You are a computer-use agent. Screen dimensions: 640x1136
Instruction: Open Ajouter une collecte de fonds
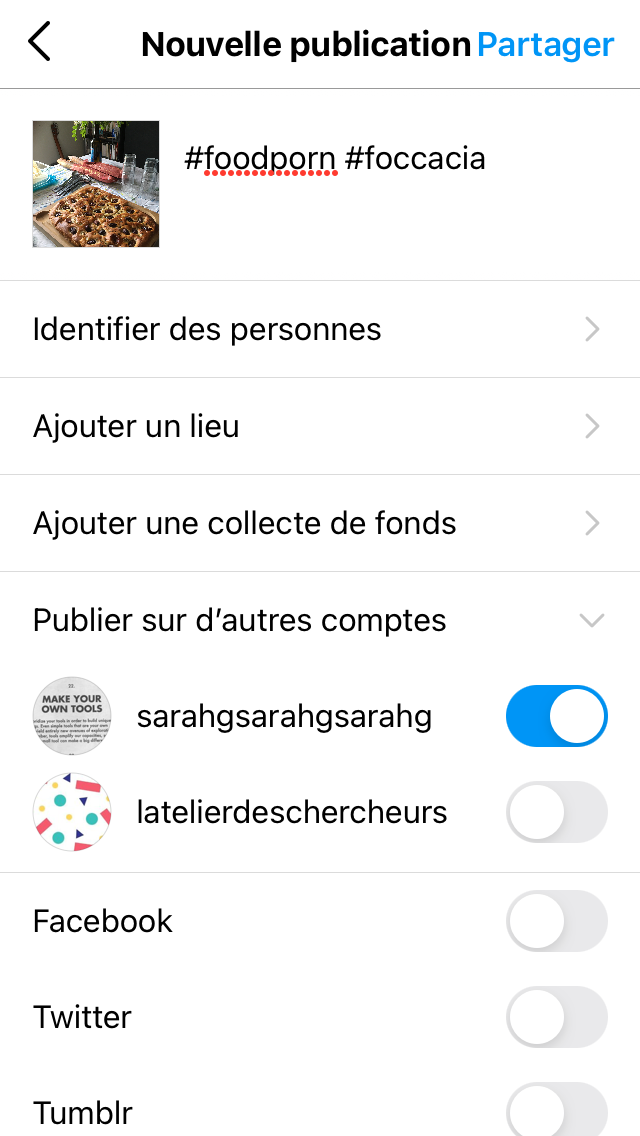coord(320,523)
